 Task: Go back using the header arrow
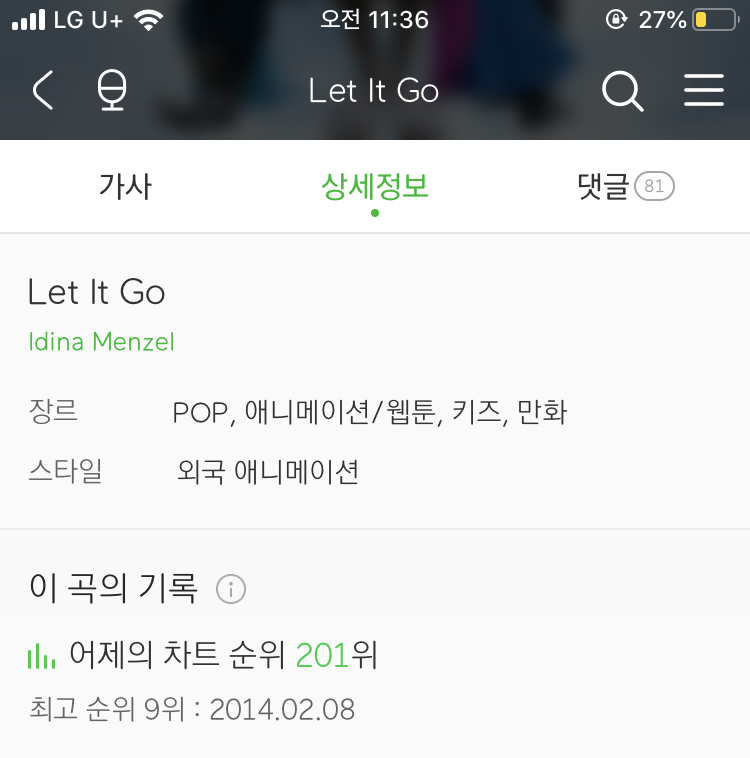[42, 91]
